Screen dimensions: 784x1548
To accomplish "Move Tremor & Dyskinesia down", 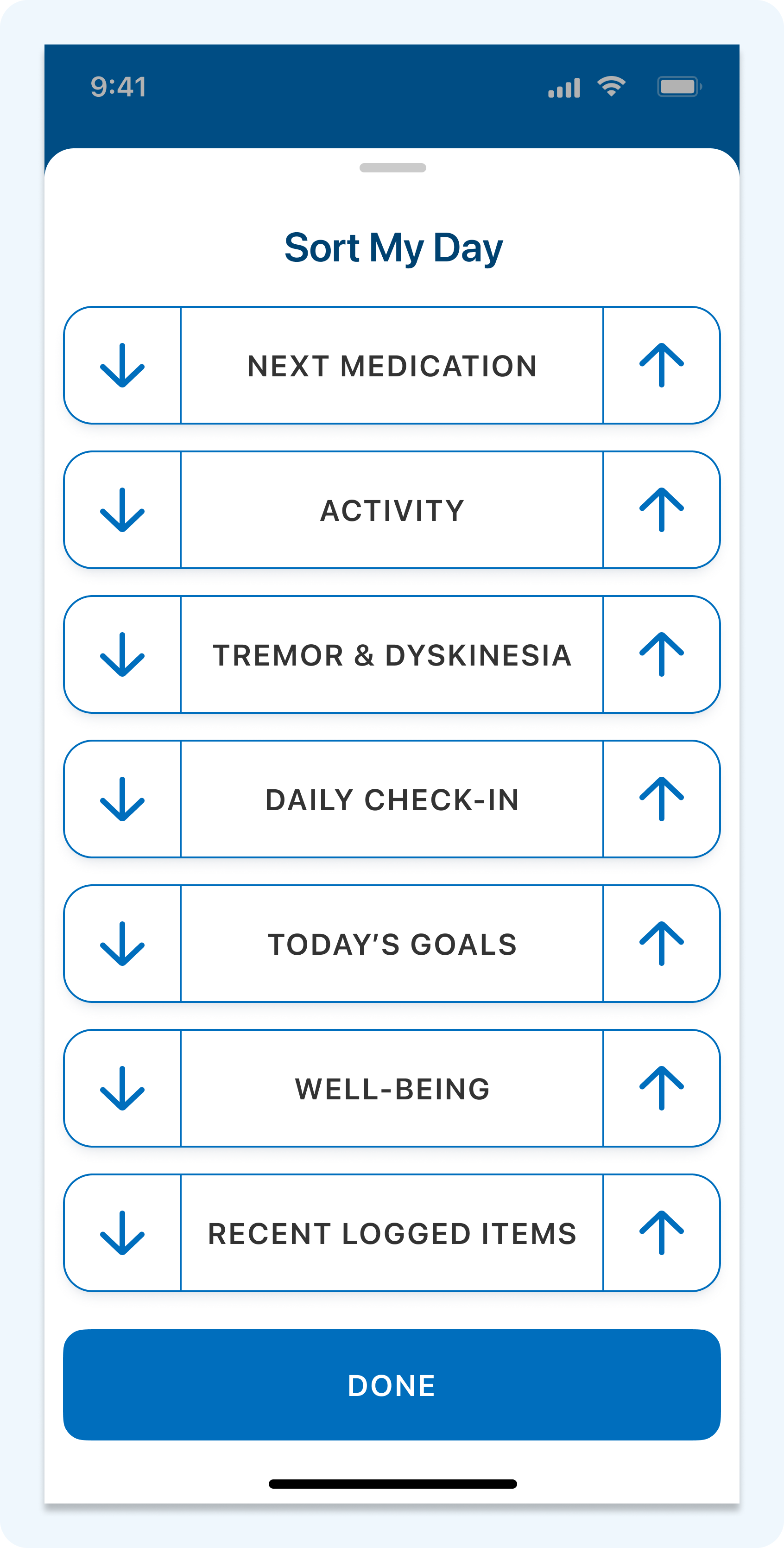I will tap(122, 654).
